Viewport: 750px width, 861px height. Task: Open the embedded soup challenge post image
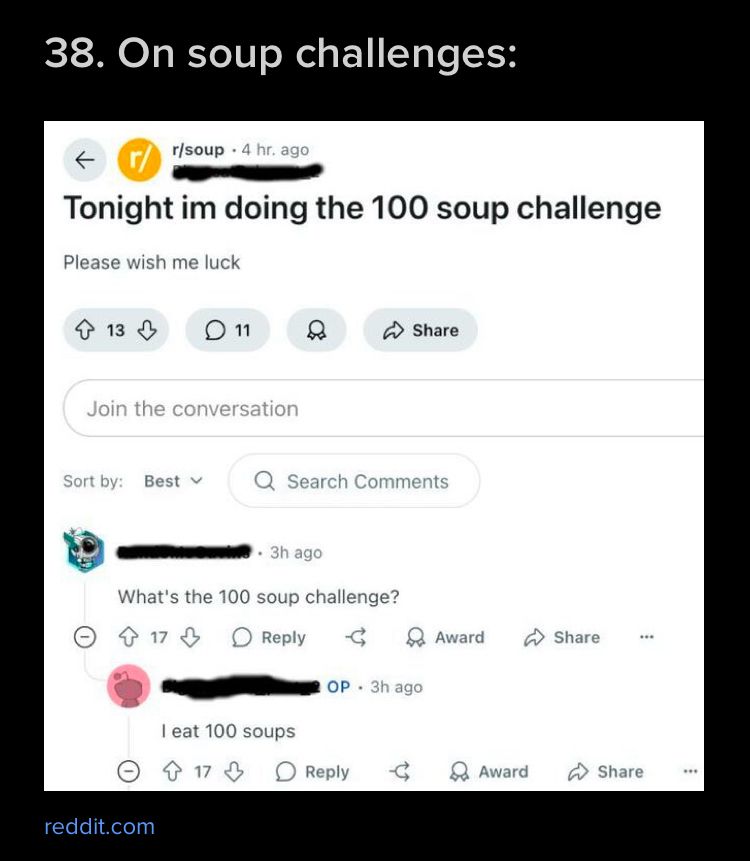(x=374, y=456)
